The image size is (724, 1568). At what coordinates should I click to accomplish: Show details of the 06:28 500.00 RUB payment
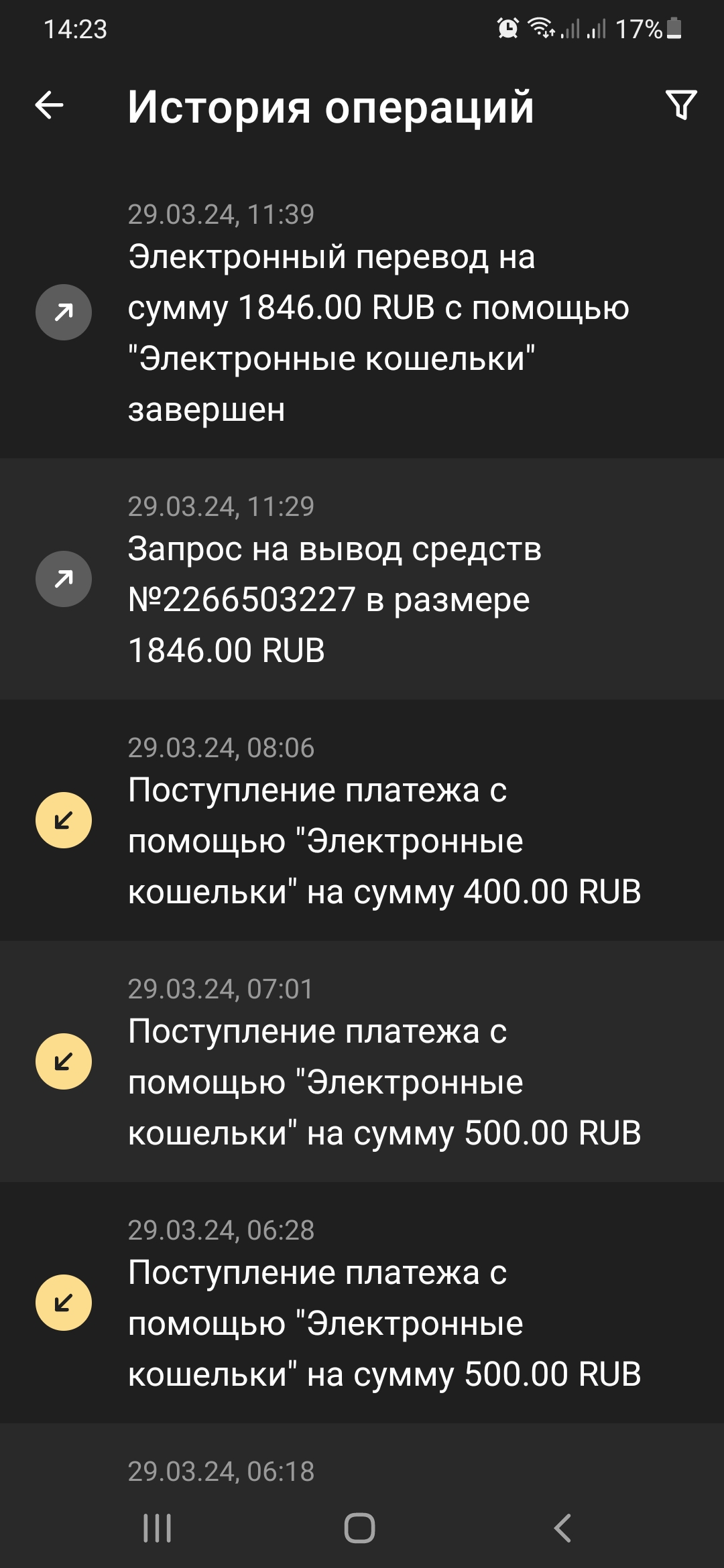[x=362, y=1303]
